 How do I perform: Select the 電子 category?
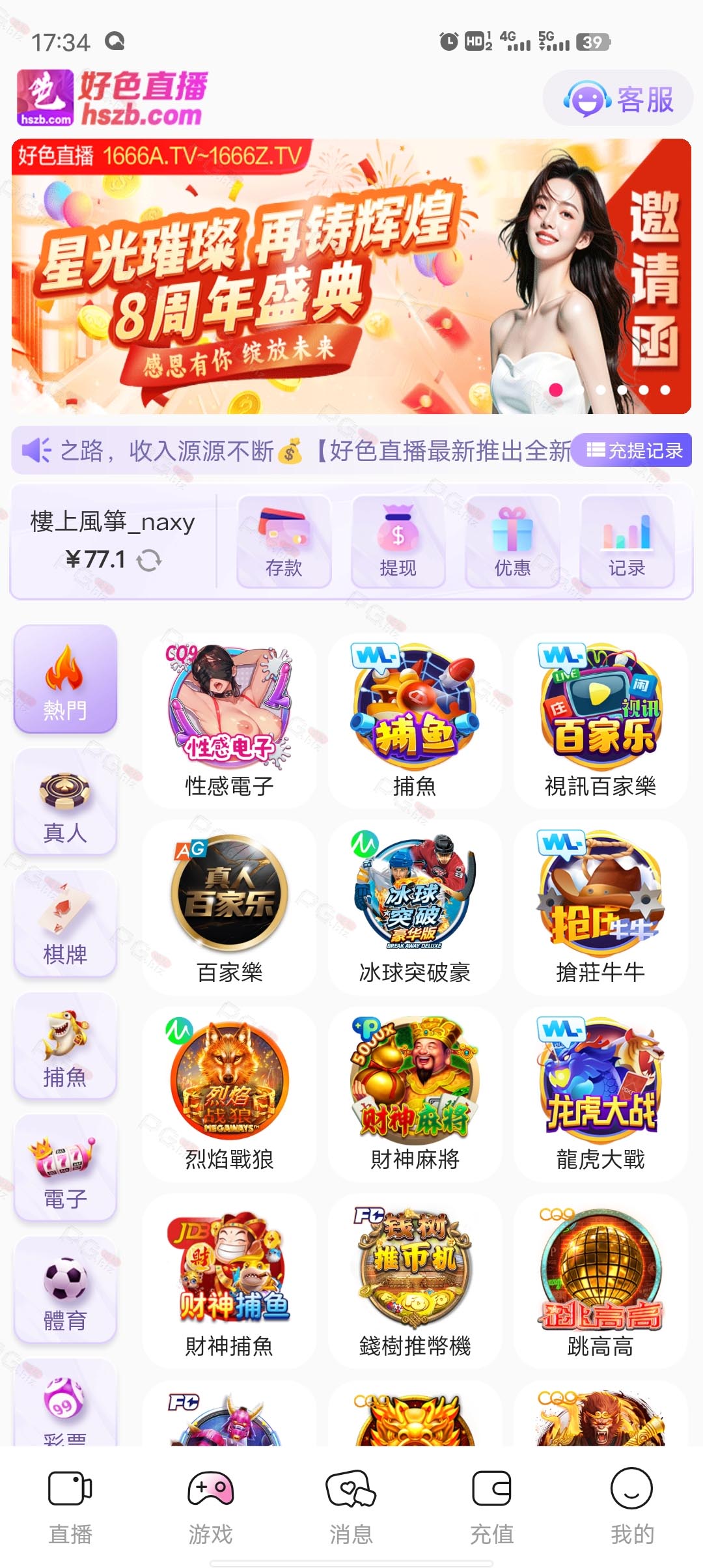(65, 1168)
